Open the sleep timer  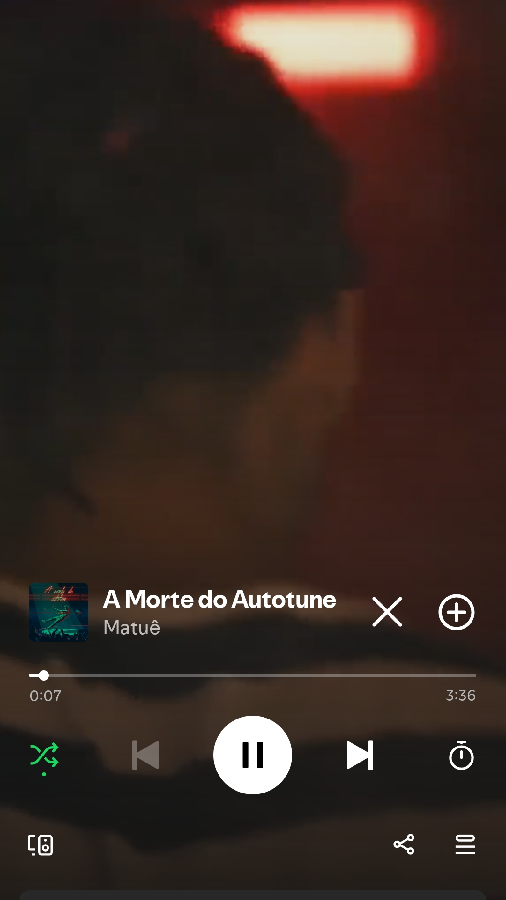(x=461, y=755)
